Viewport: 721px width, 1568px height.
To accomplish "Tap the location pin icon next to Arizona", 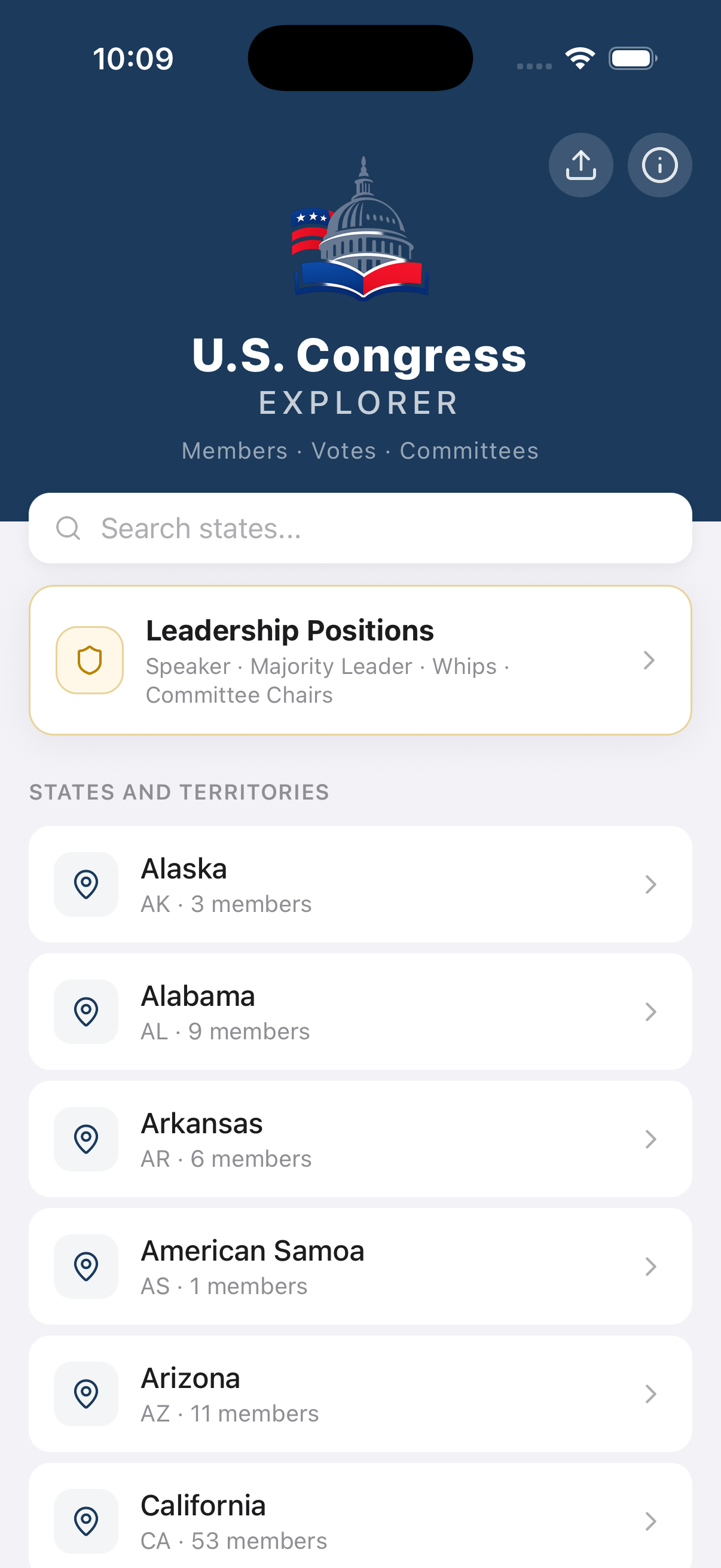I will tap(85, 1394).
